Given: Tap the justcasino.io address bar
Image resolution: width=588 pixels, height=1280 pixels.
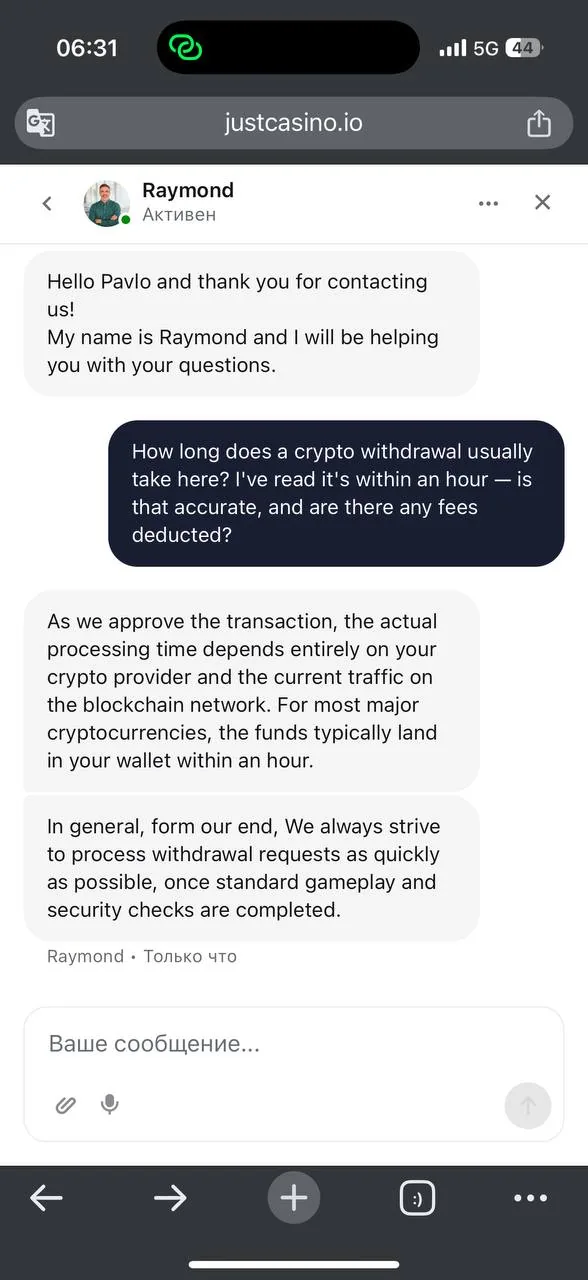Looking at the screenshot, I should click(294, 123).
